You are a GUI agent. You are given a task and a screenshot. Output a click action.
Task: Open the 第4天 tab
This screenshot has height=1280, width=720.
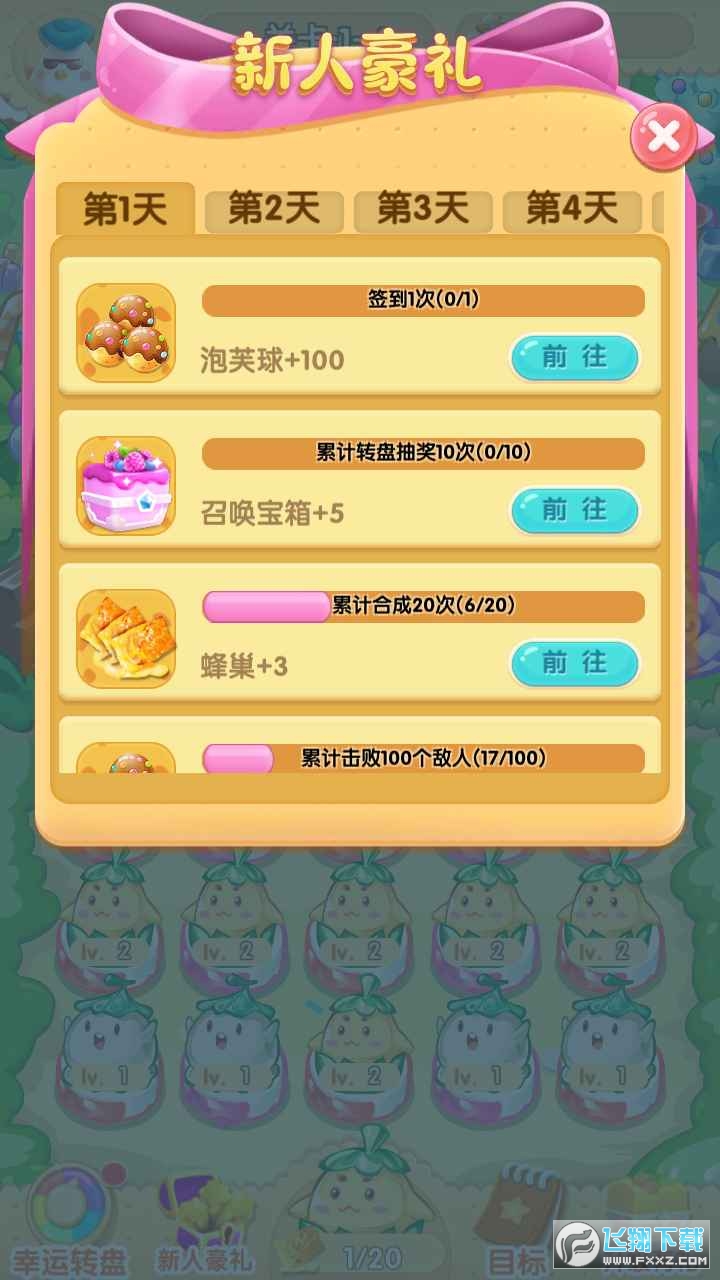point(571,210)
